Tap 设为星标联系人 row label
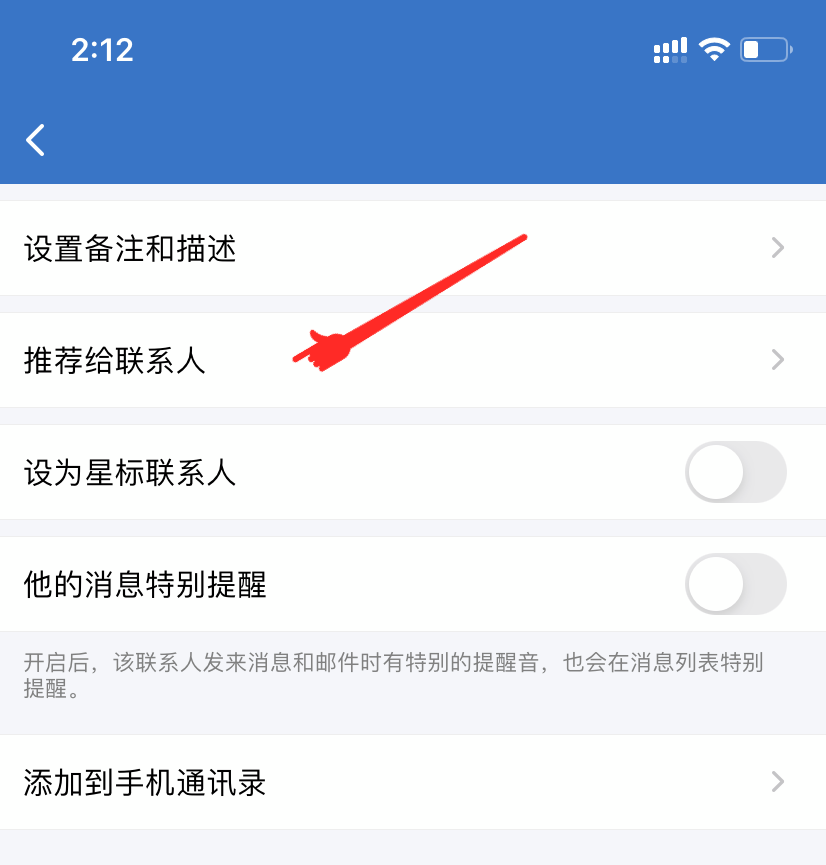 click(128, 472)
